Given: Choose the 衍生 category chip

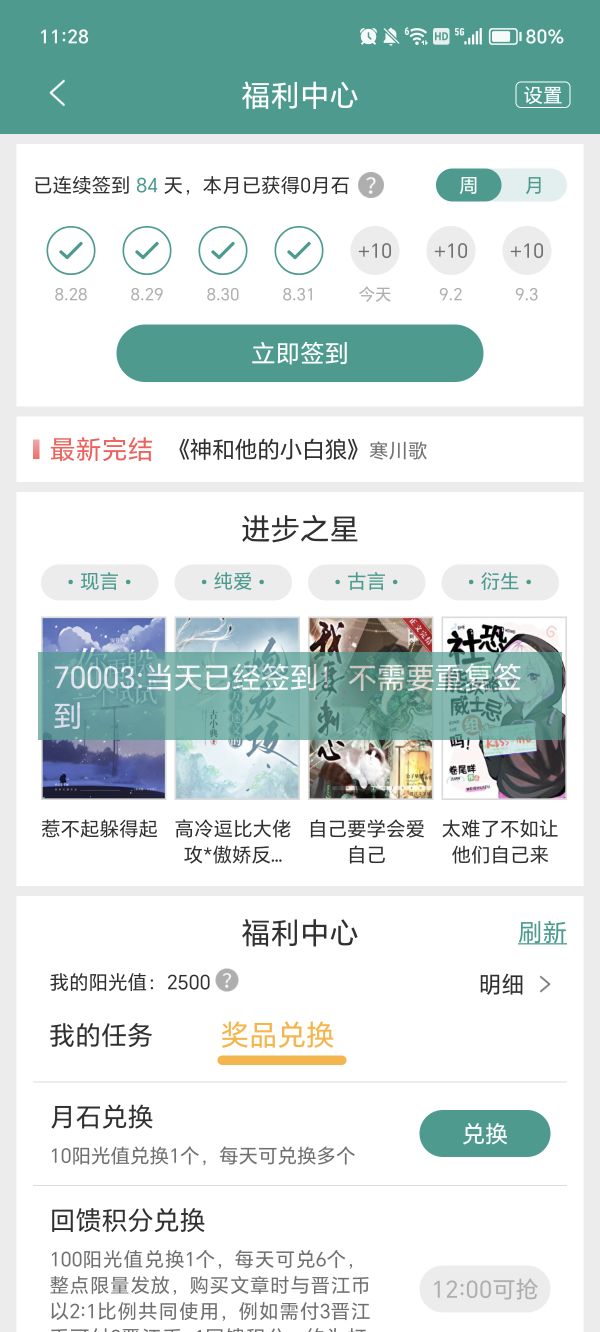Looking at the screenshot, I should (500, 582).
